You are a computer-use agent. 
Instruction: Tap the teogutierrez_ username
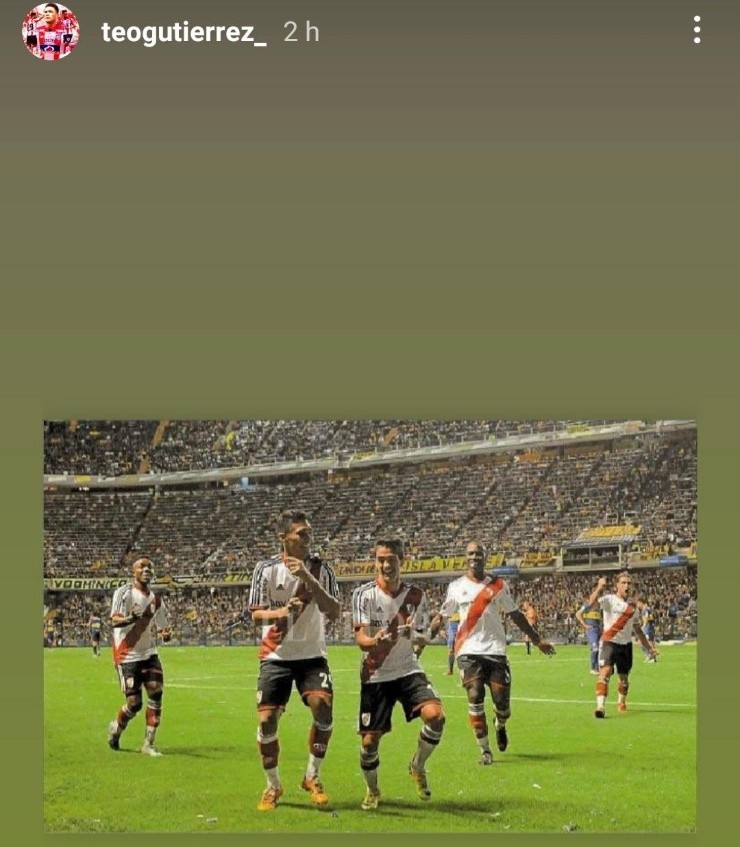(184, 32)
